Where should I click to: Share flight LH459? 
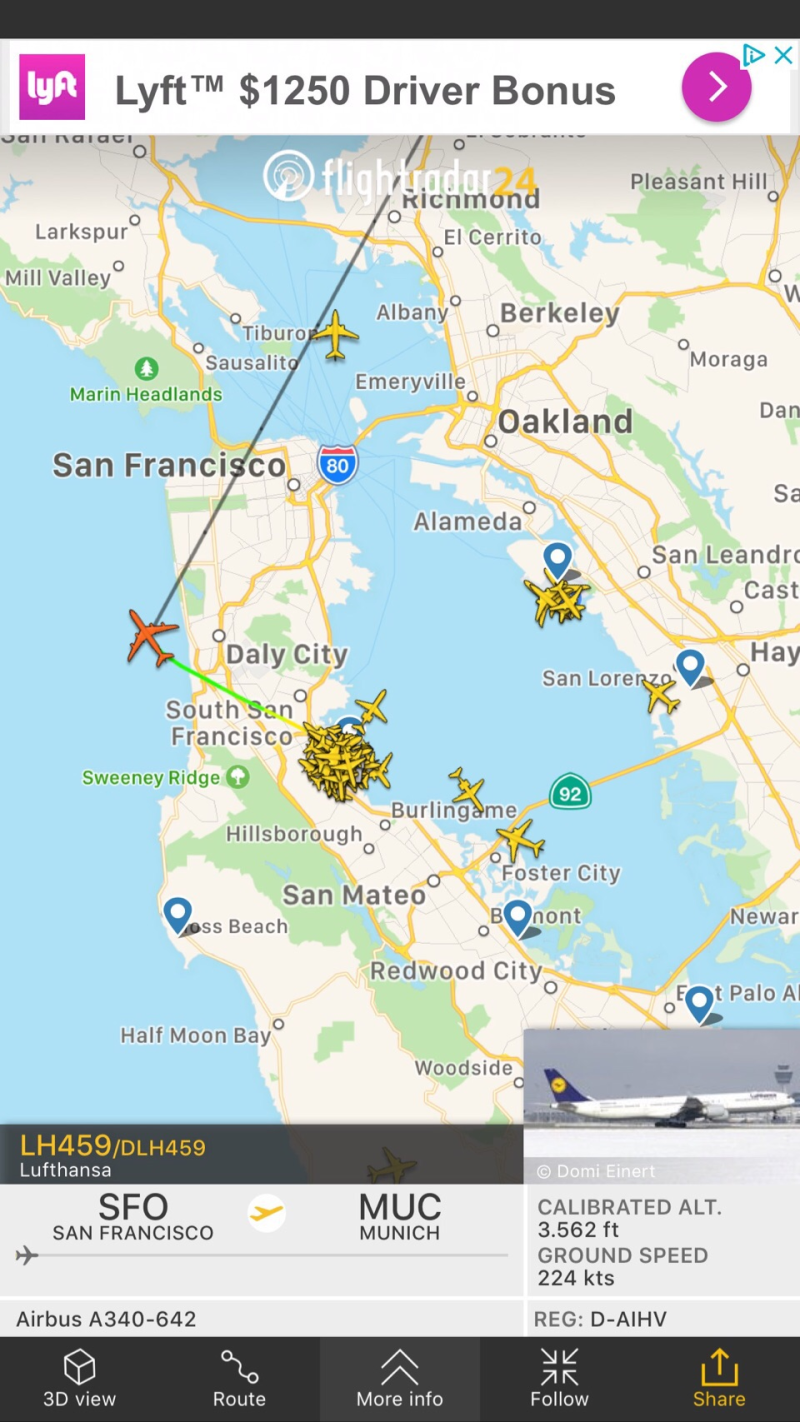pyautogui.click(x=719, y=1379)
